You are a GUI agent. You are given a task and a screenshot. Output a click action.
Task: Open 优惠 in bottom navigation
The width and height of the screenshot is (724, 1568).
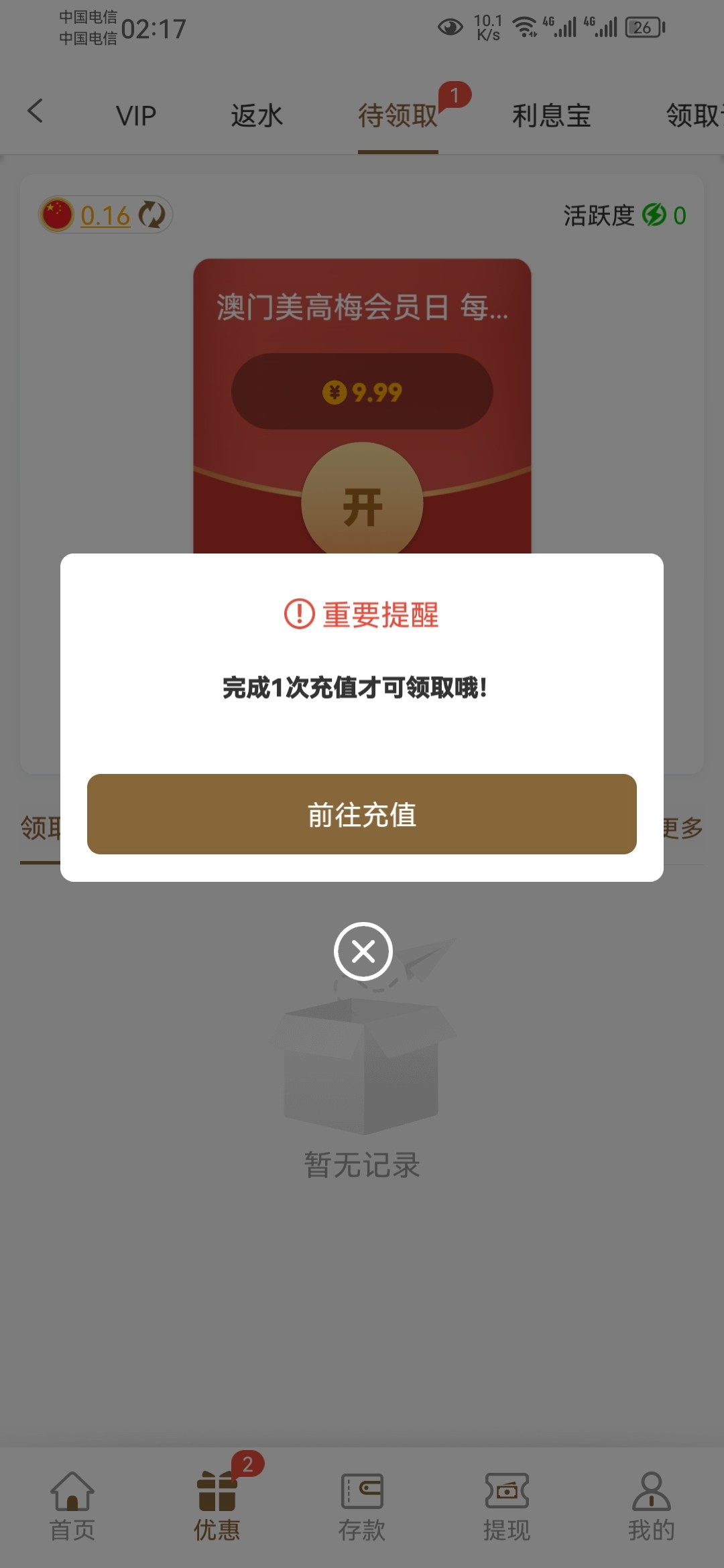pyautogui.click(x=217, y=1506)
